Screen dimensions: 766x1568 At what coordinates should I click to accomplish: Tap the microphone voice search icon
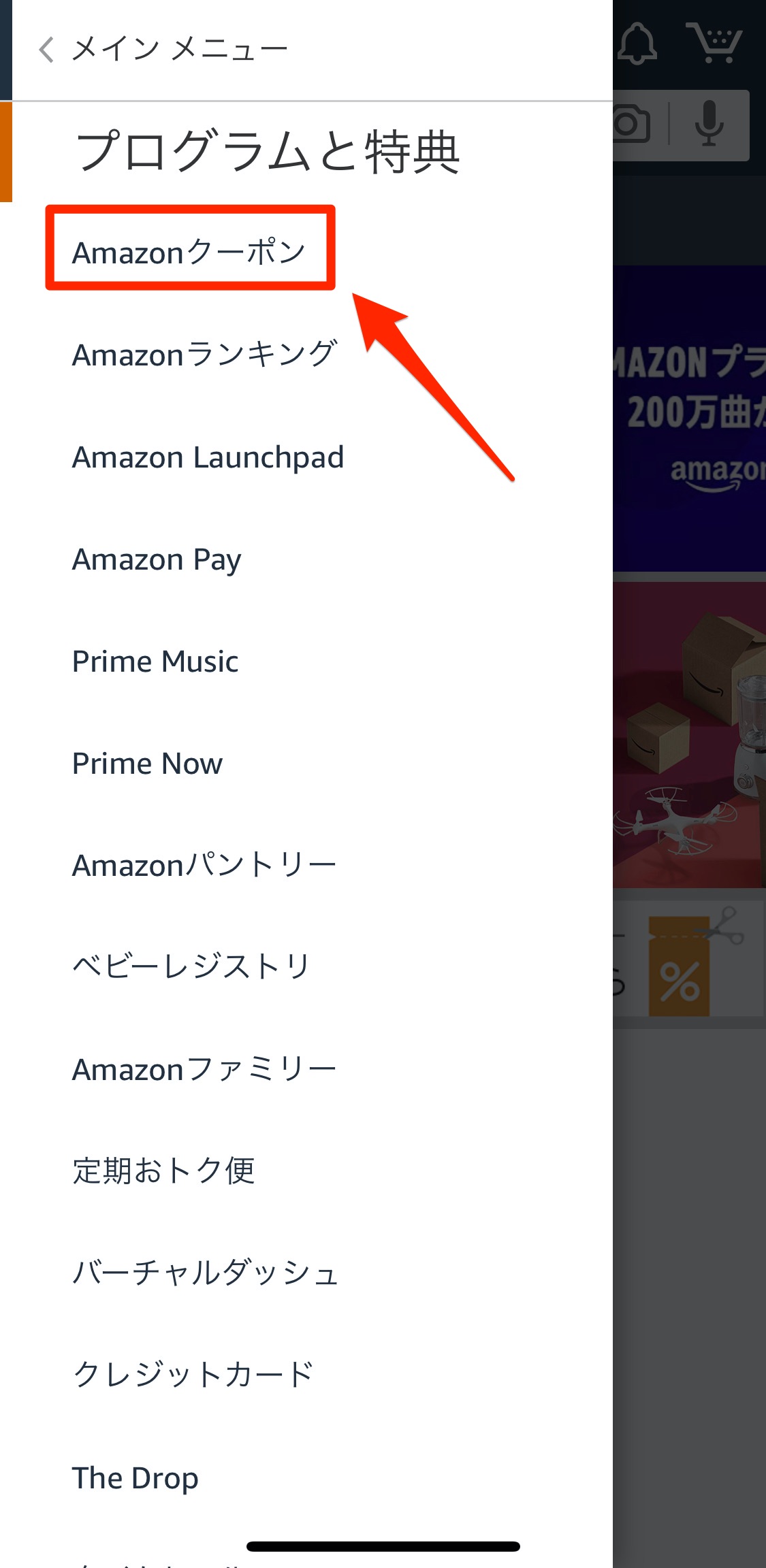[x=709, y=125]
